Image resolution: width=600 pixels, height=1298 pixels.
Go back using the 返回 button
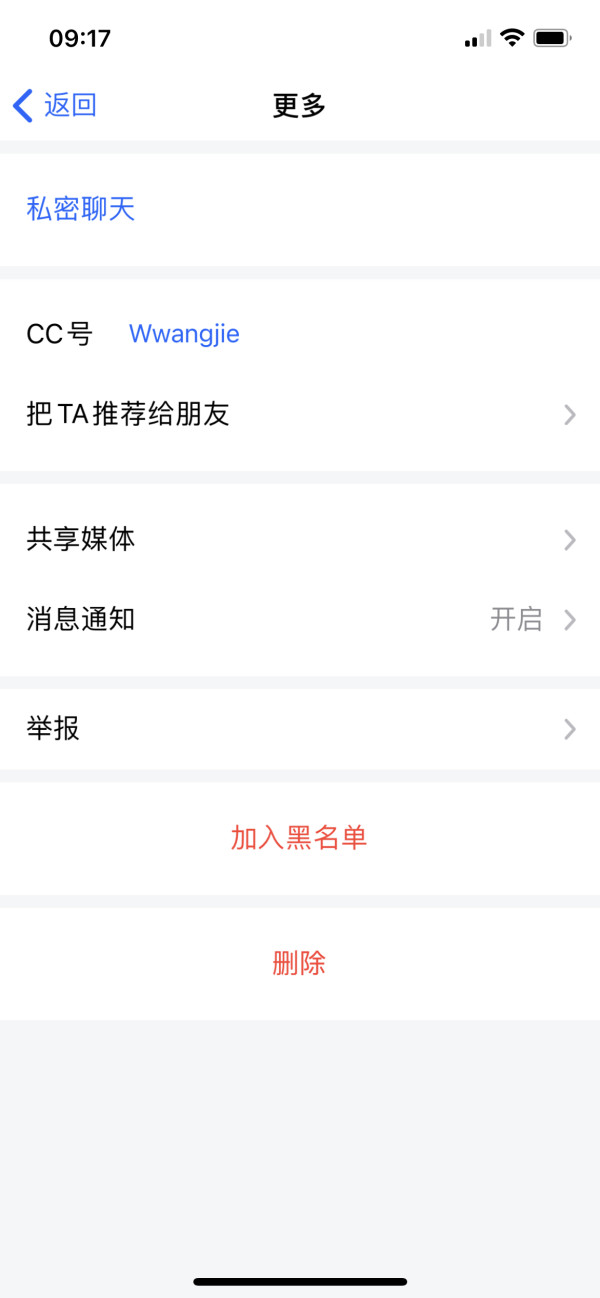click(x=55, y=105)
